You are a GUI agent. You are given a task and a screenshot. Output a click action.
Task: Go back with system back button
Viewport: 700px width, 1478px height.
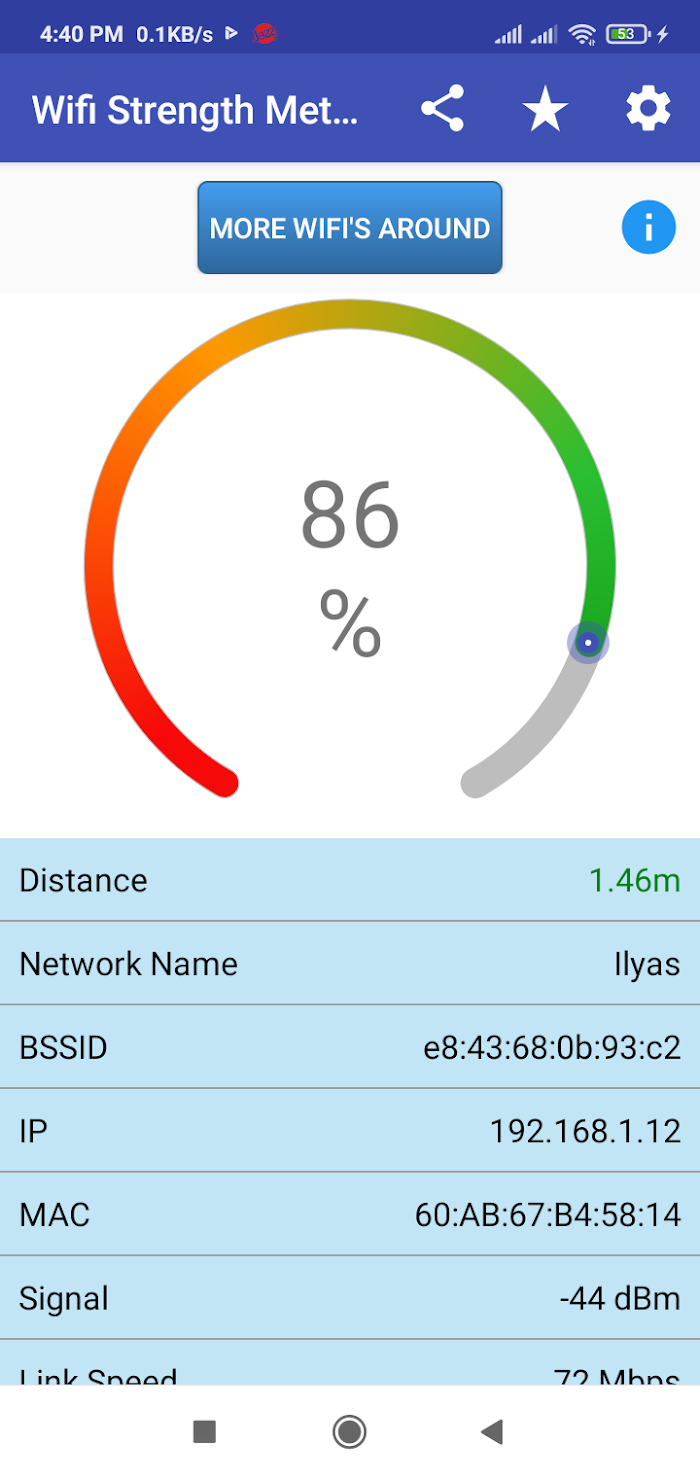click(x=492, y=1432)
